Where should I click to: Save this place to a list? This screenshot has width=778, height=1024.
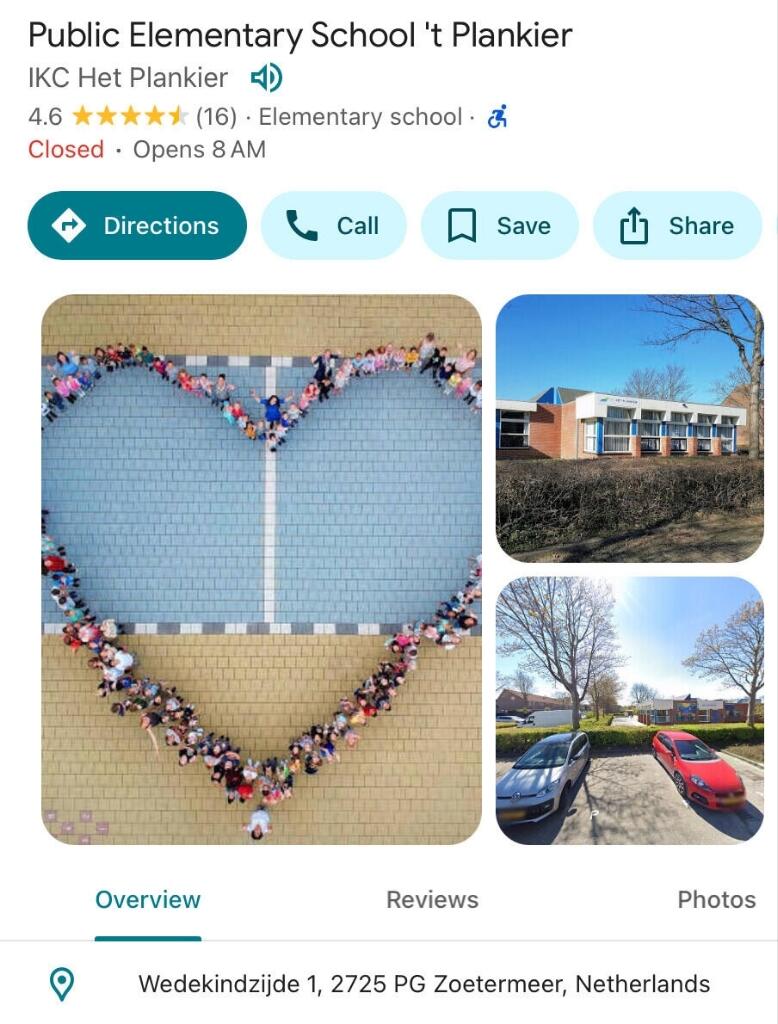pyautogui.click(x=499, y=226)
